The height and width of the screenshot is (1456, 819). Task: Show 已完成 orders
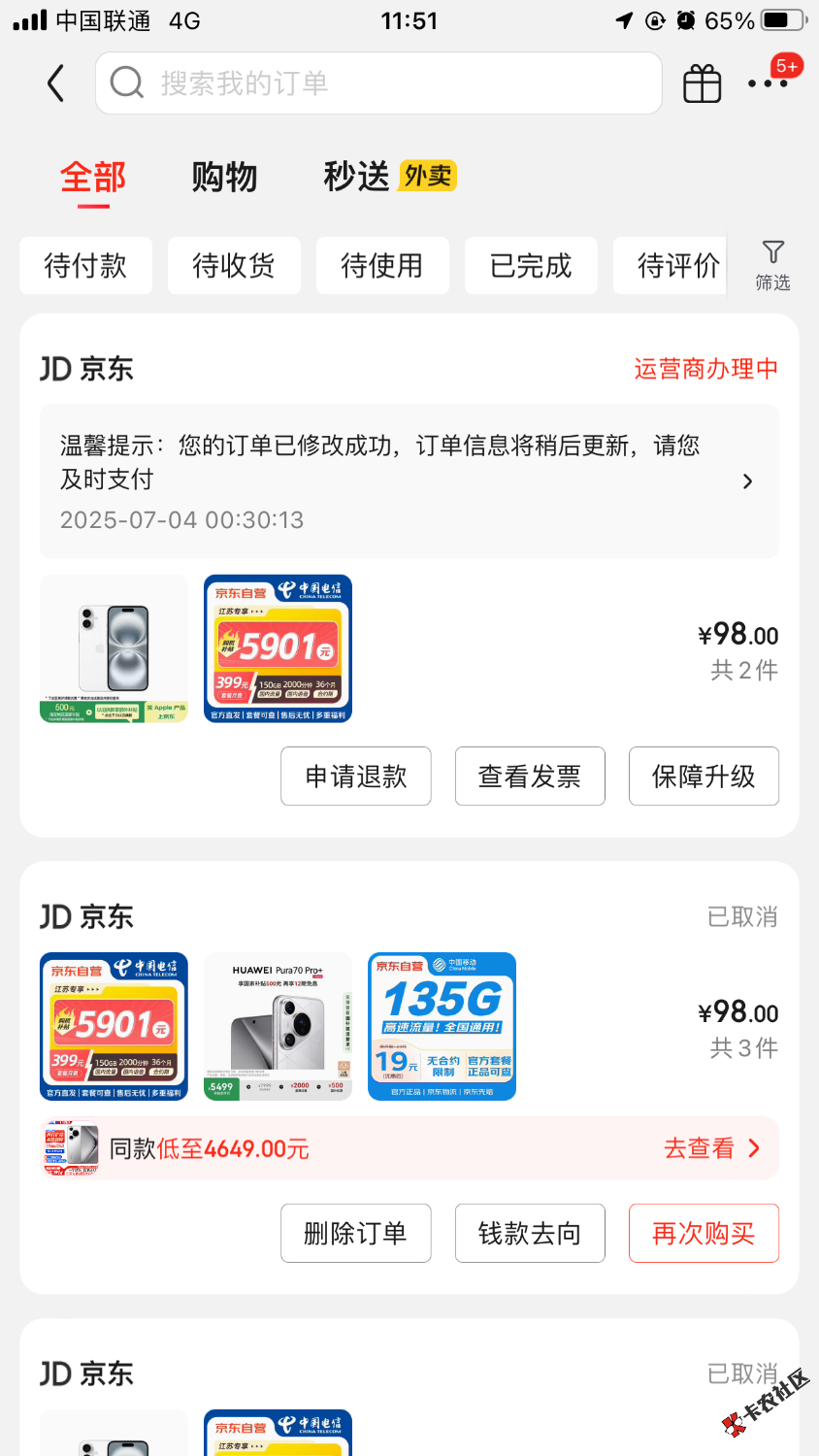531,265
